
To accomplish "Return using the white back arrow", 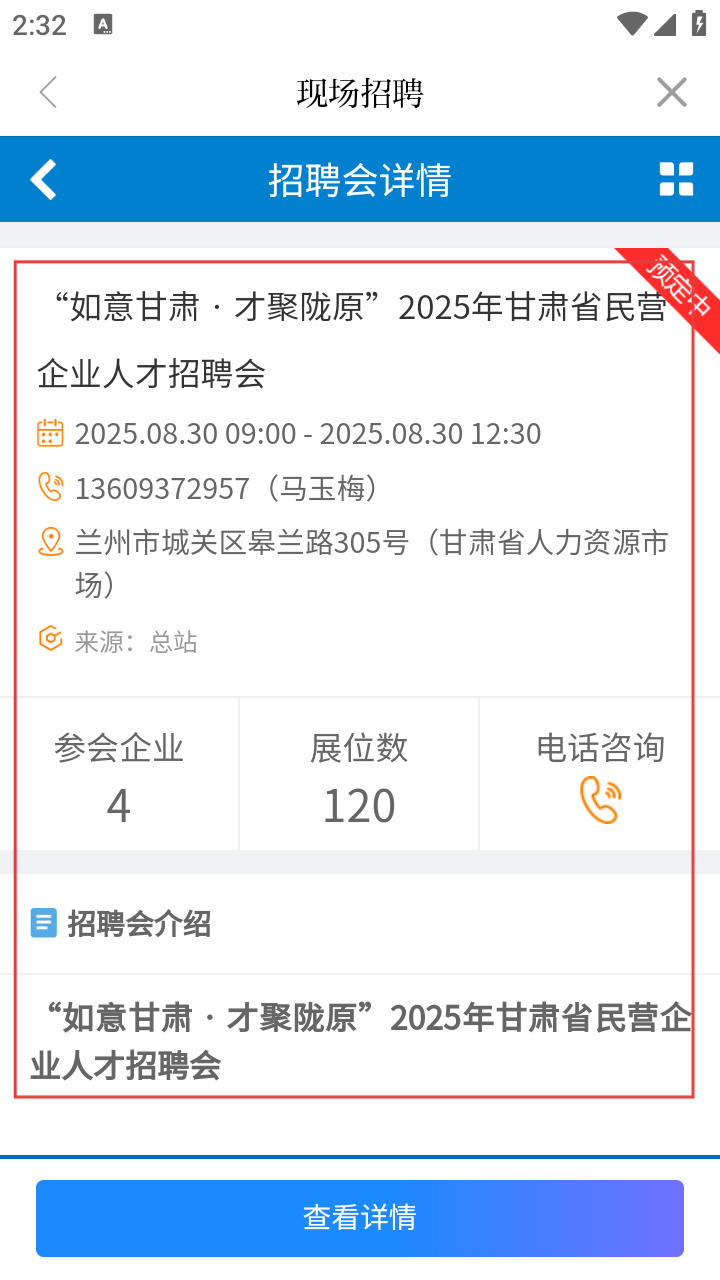I will point(44,180).
